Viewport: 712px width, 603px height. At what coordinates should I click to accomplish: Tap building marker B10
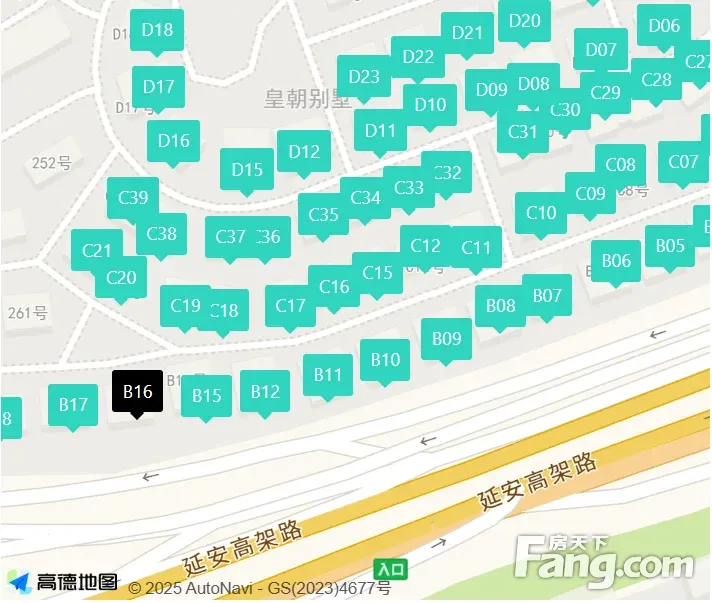tap(385, 360)
